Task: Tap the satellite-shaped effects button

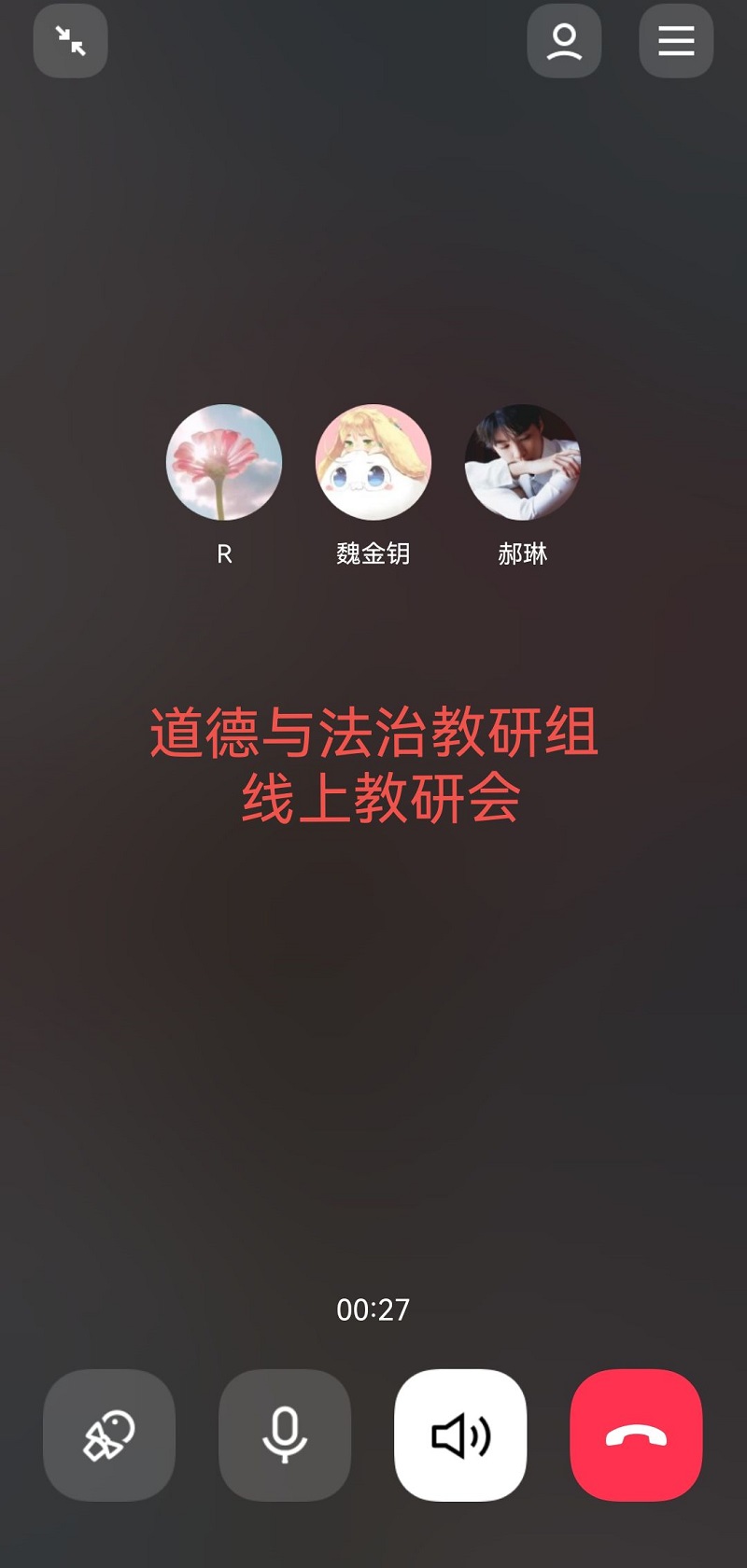Action: tap(109, 1435)
